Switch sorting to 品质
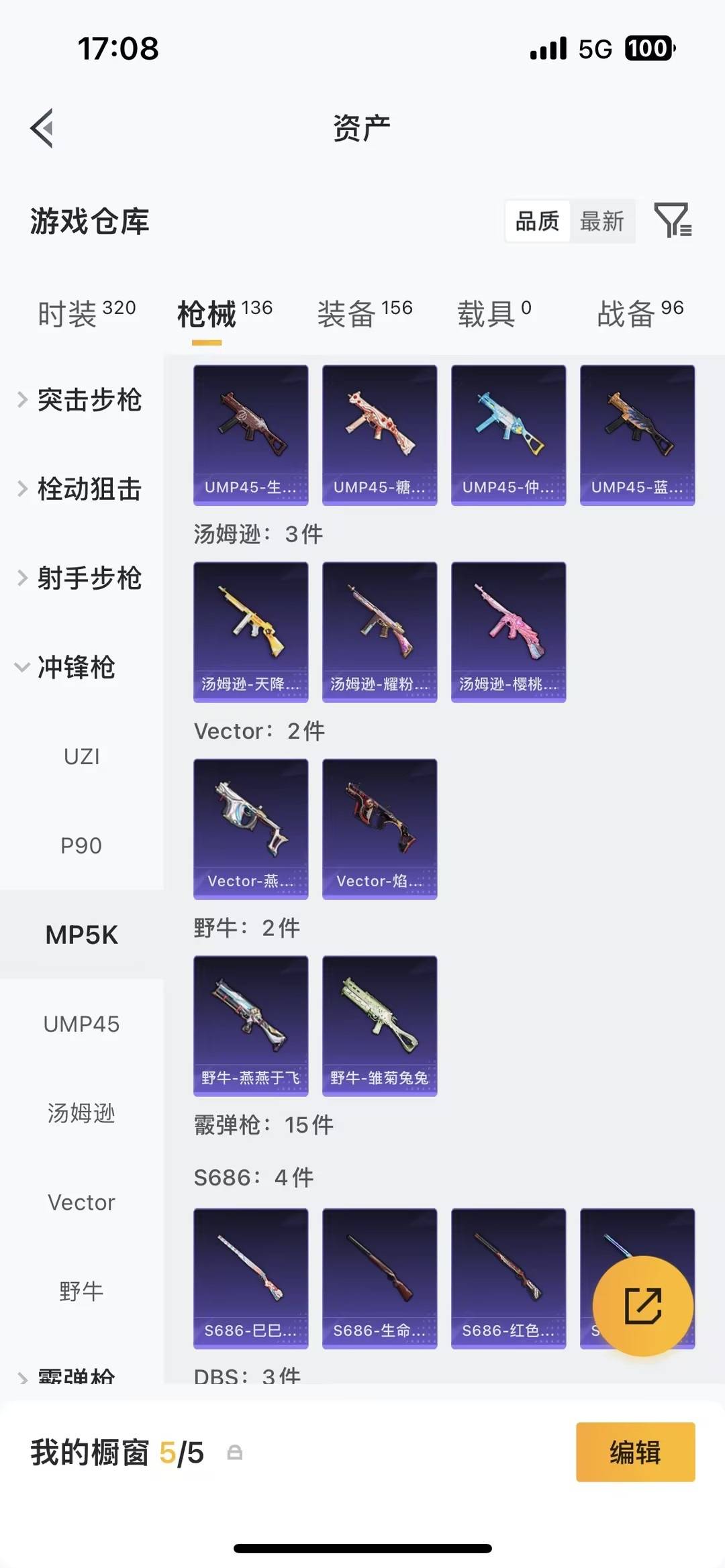The height and width of the screenshot is (1568, 725). (x=536, y=221)
